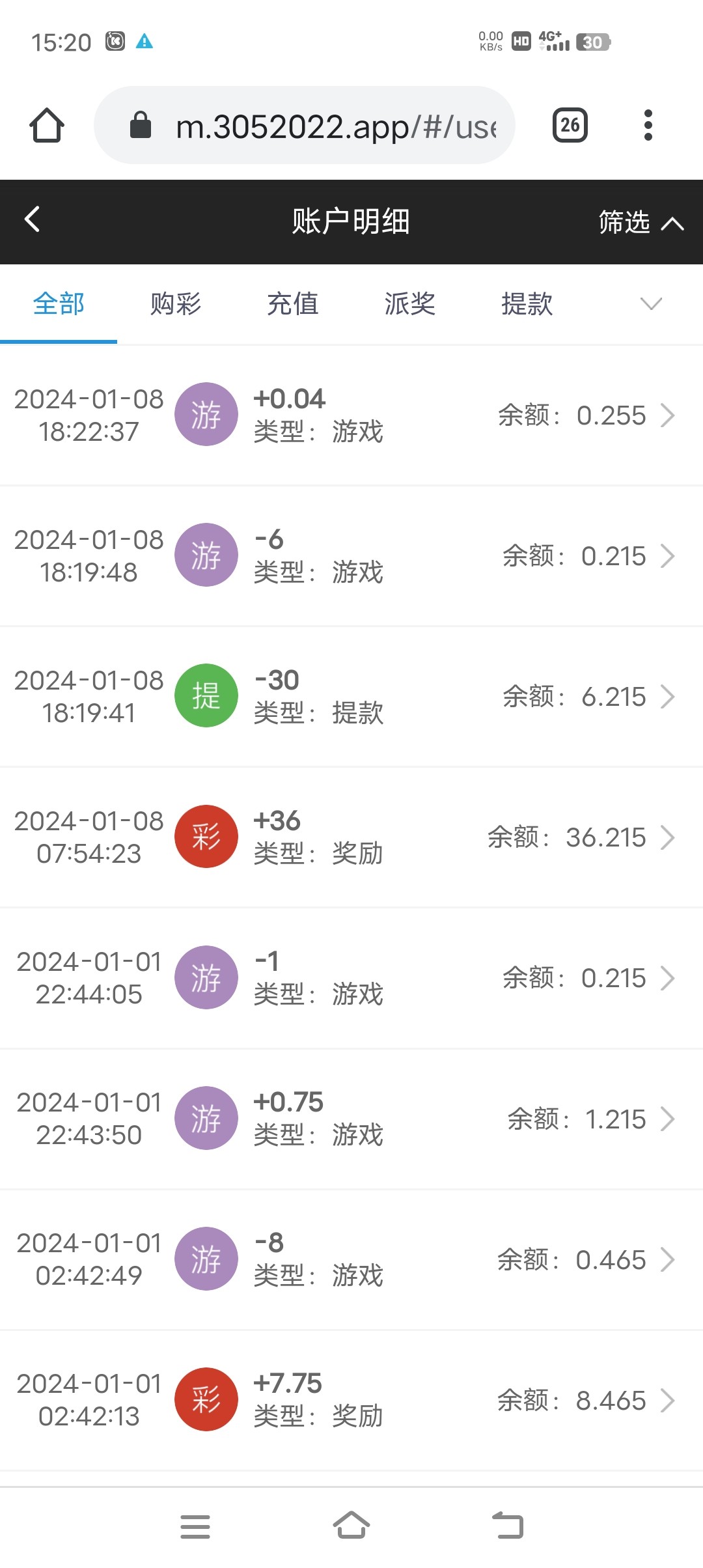The height and width of the screenshot is (1568, 703).
Task: Expand more tab categories chevron
Action: point(651,303)
